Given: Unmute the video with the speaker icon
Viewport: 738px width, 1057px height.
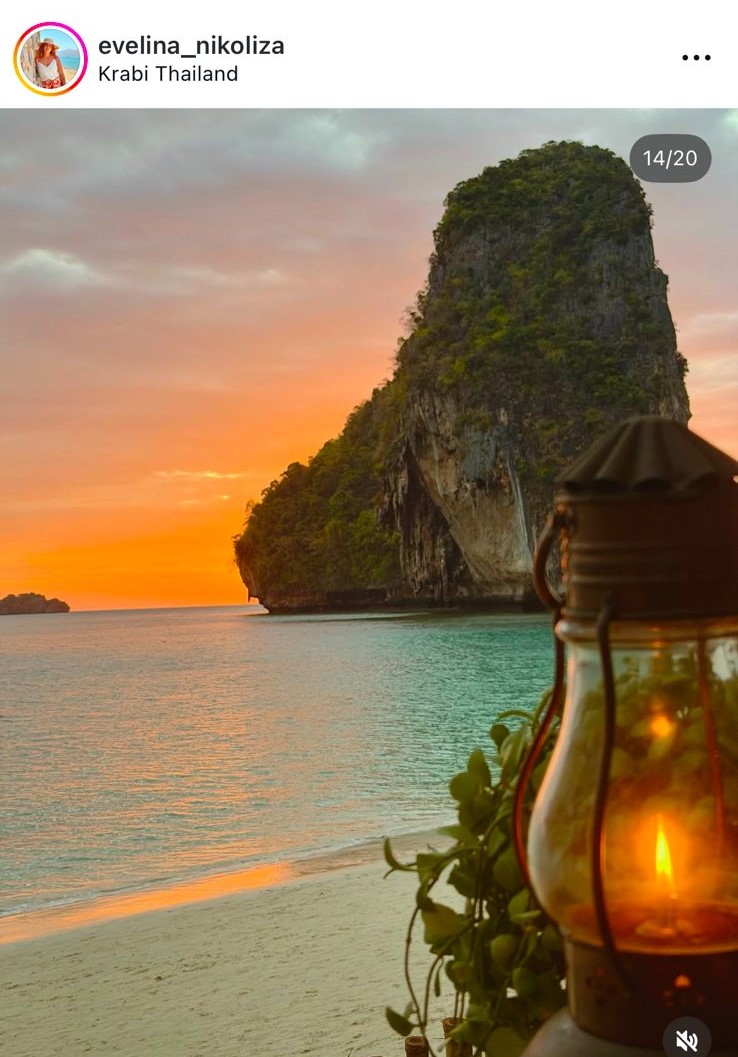Looking at the screenshot, I should click(687, 1040).
